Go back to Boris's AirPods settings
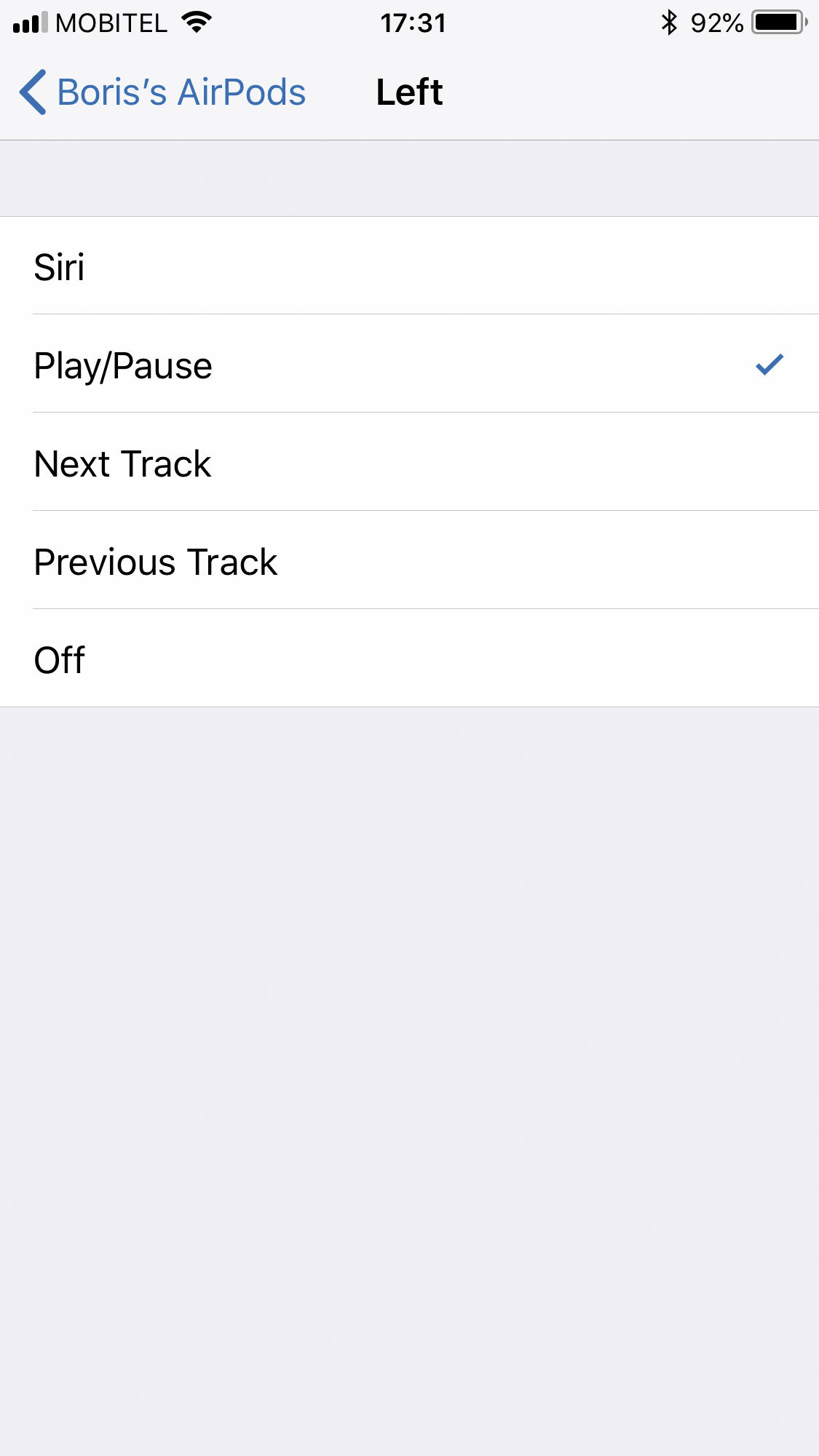Viewport: 819px width, 1456px height. click(x=162, y=92)
